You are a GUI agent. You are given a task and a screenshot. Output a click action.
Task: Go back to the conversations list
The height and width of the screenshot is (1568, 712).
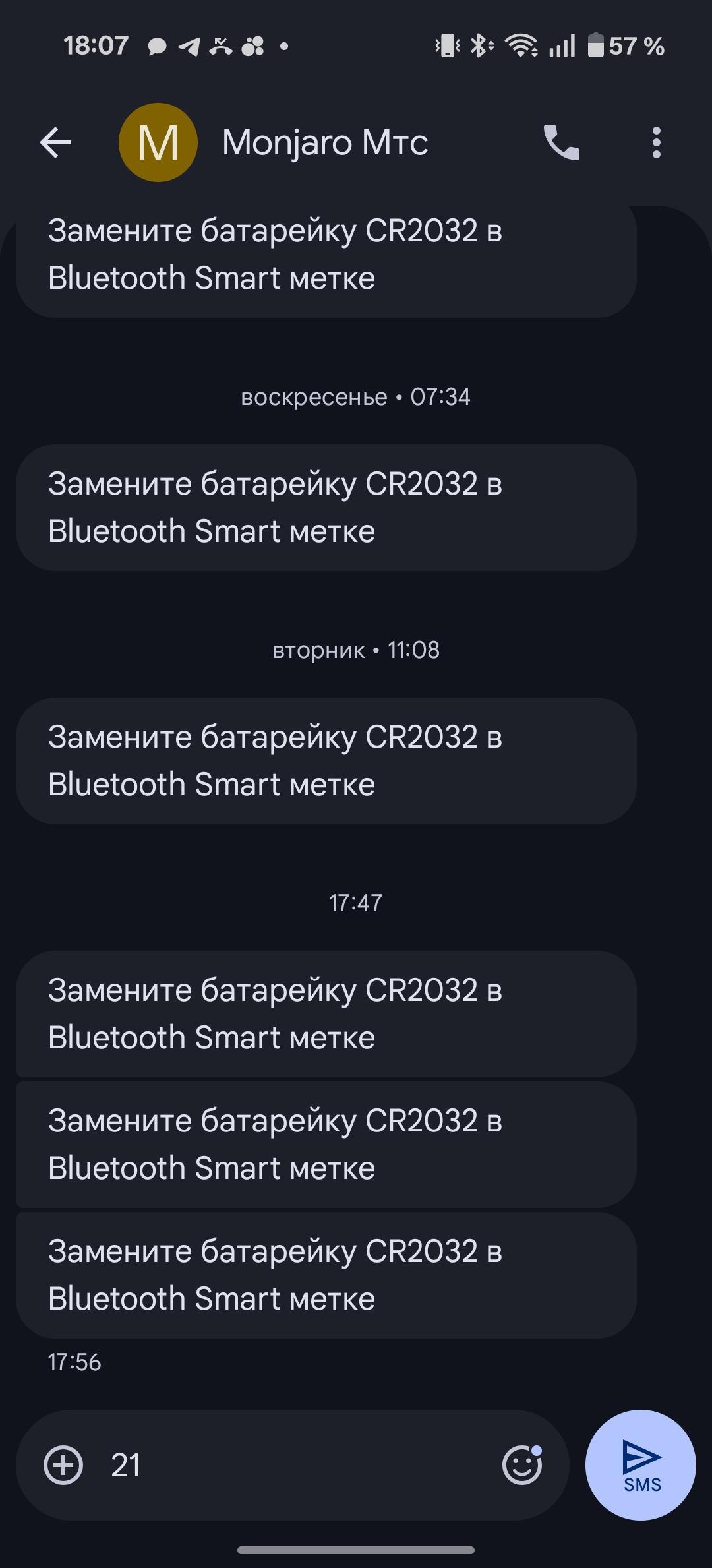[x=56, y=142]
